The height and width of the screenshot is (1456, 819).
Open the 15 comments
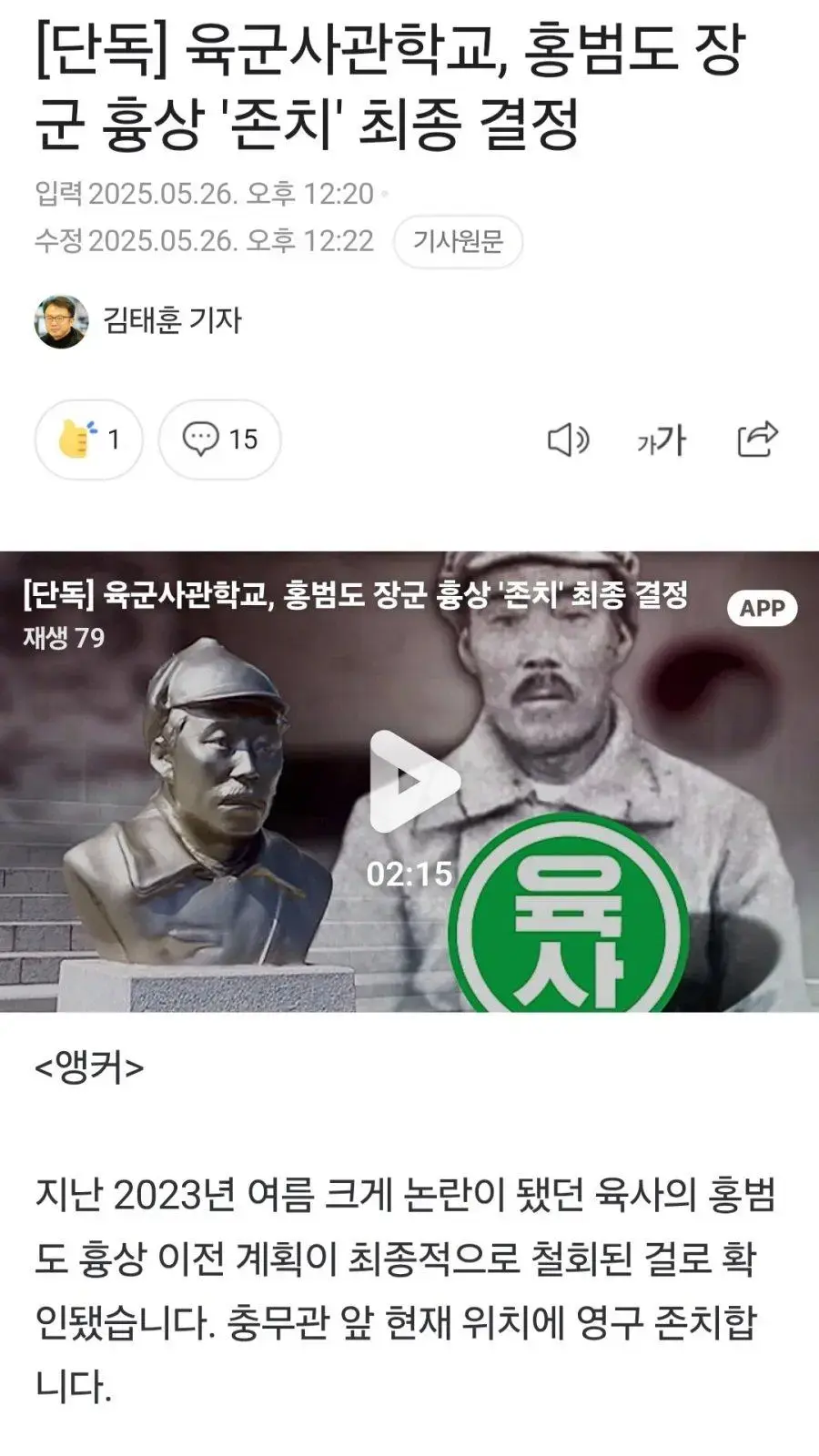coord(219,440)
